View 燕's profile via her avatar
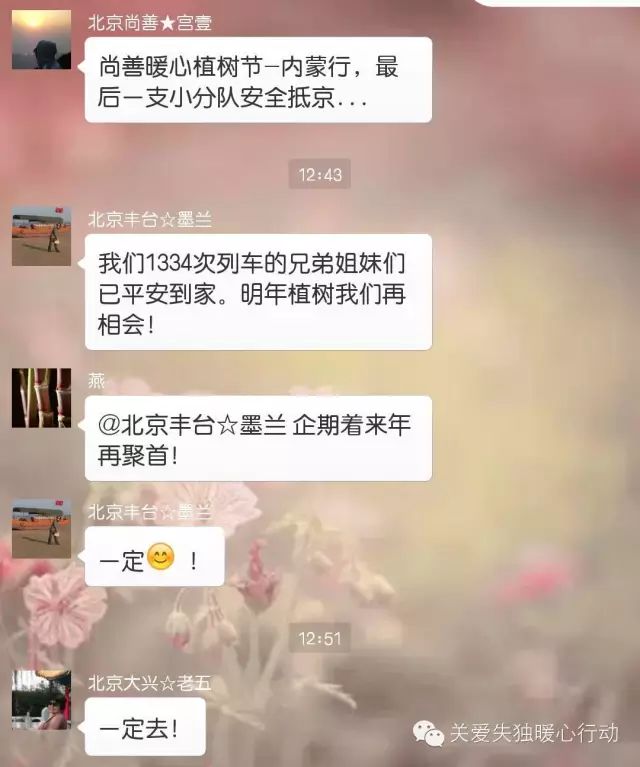640x767 pixels. pos(41,398)
